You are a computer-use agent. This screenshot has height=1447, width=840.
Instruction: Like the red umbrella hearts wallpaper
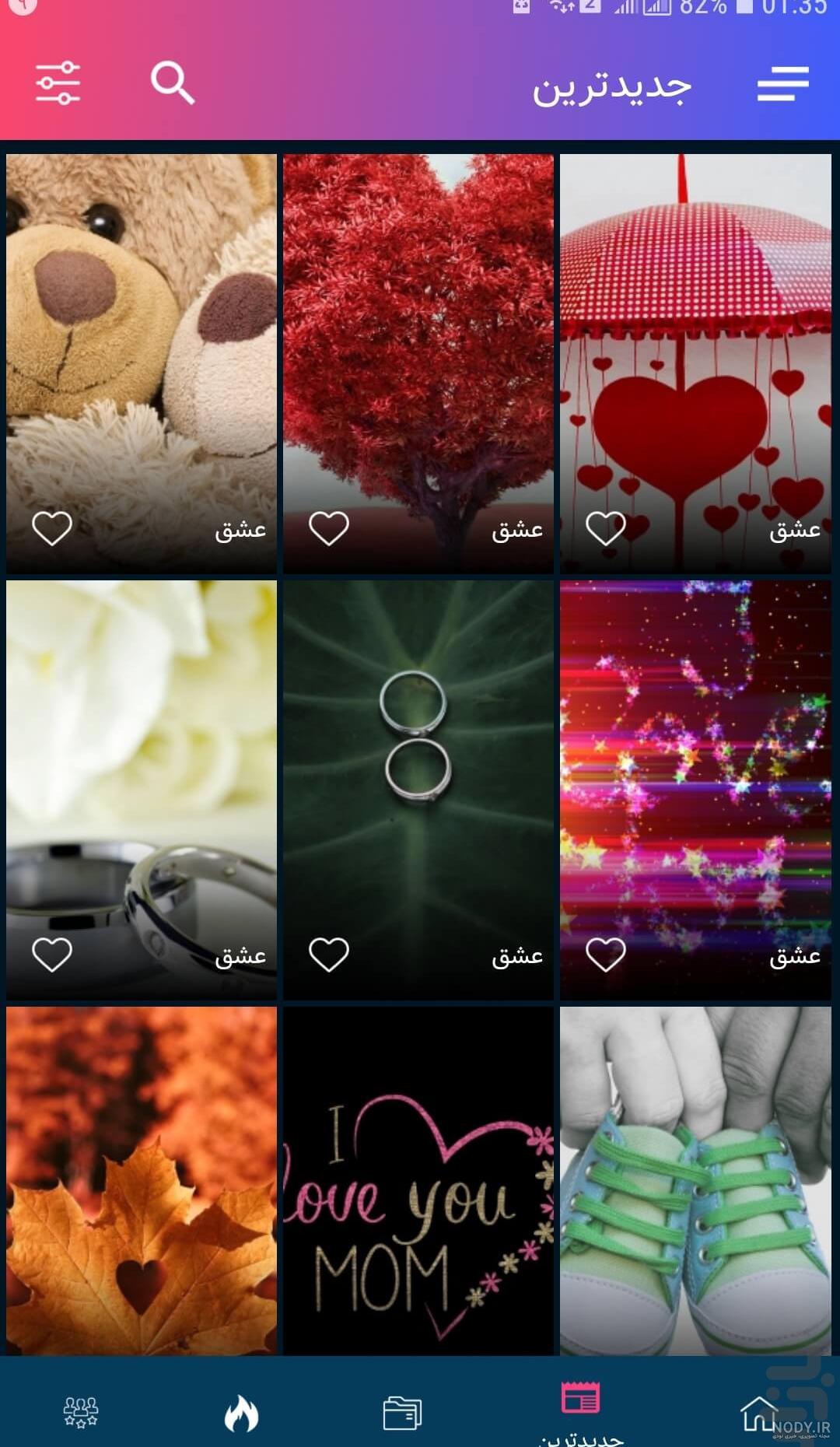pyautogui.click(x=606, y=529)
